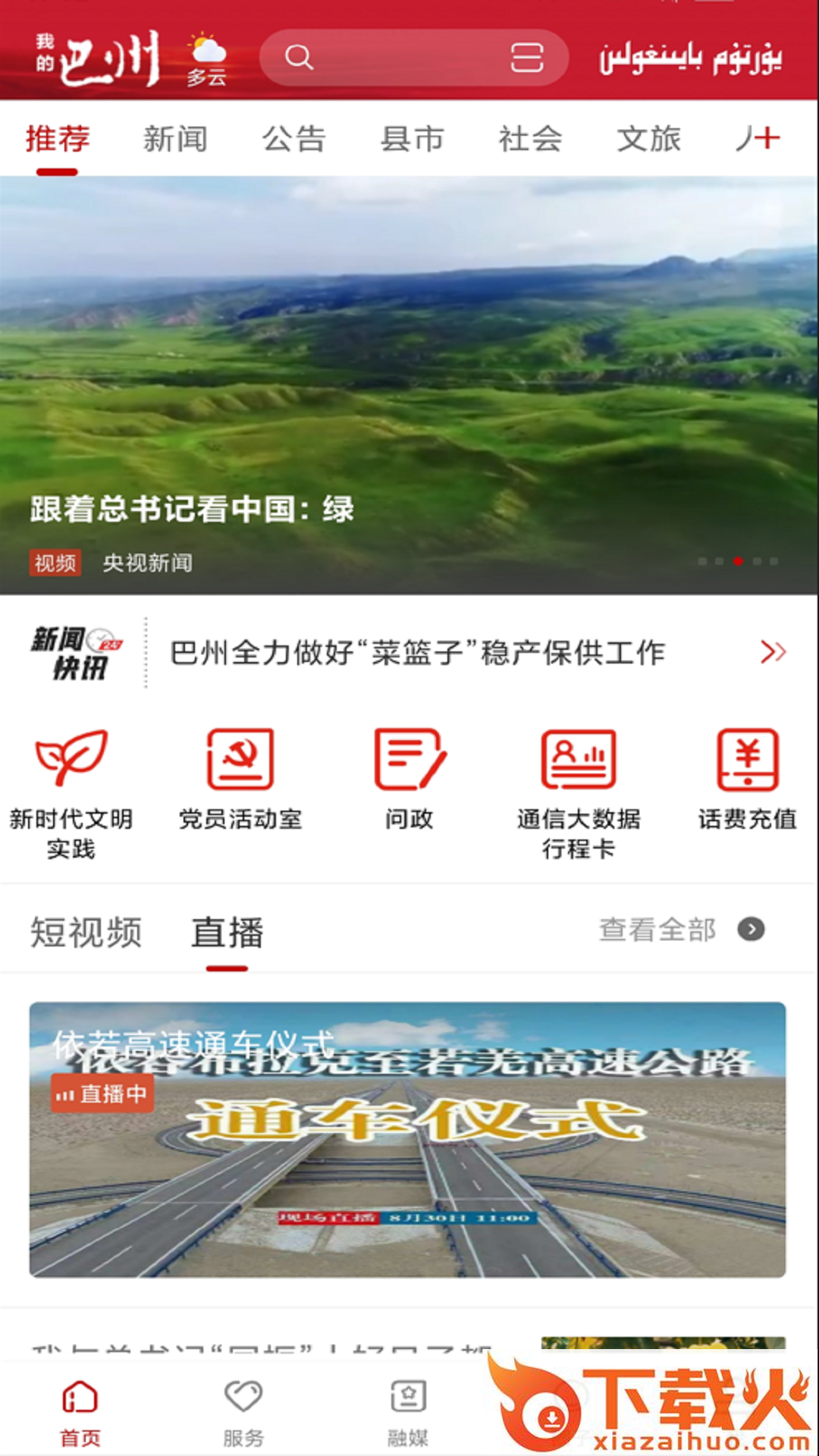Switch to the 文旅 tab
Screen dimensions: 819x1456
click(648, 140)
